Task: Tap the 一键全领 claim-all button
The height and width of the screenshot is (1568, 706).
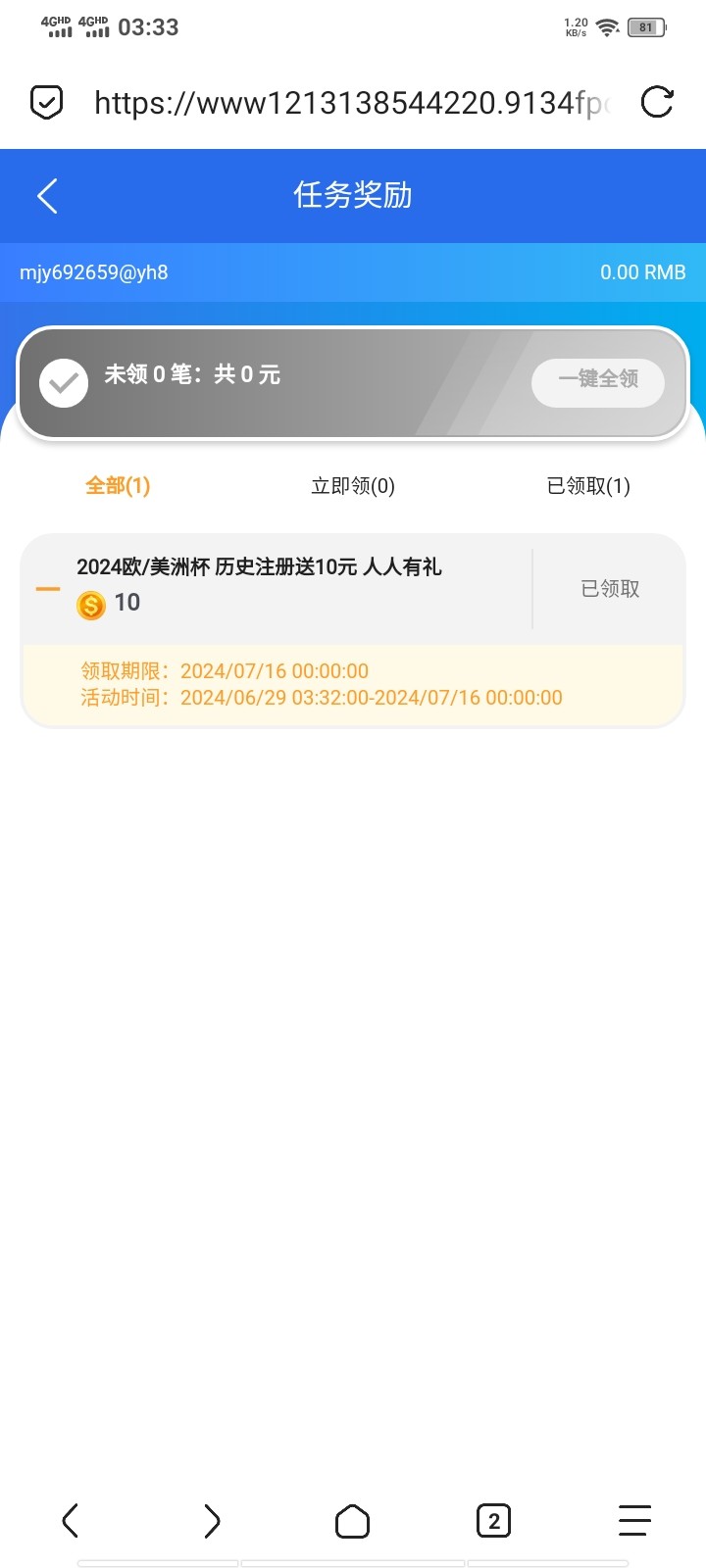Action: 598,380
